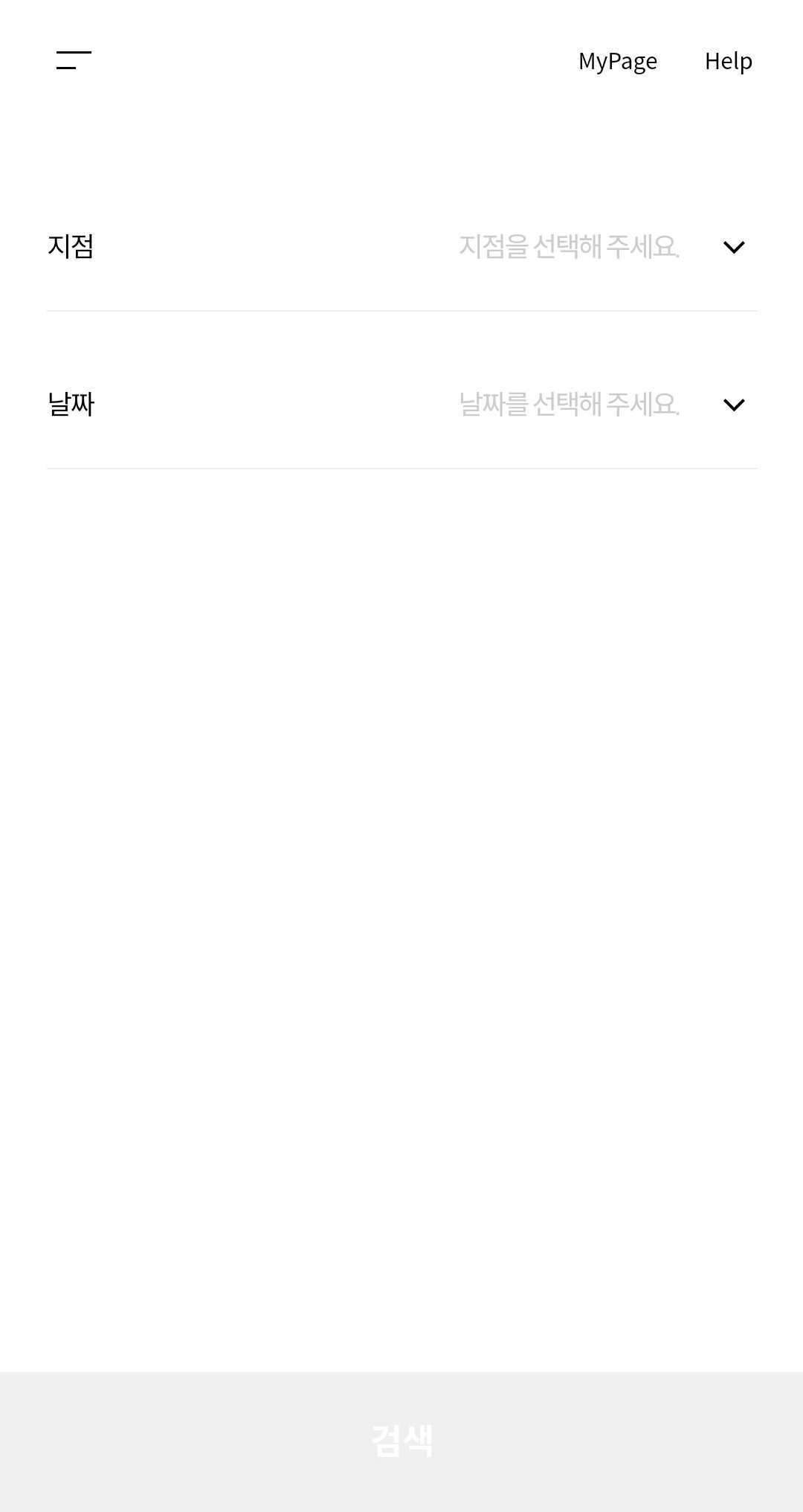Open the hamburger drawer menu
The image size is (803, 1512).
pos(74,60)
